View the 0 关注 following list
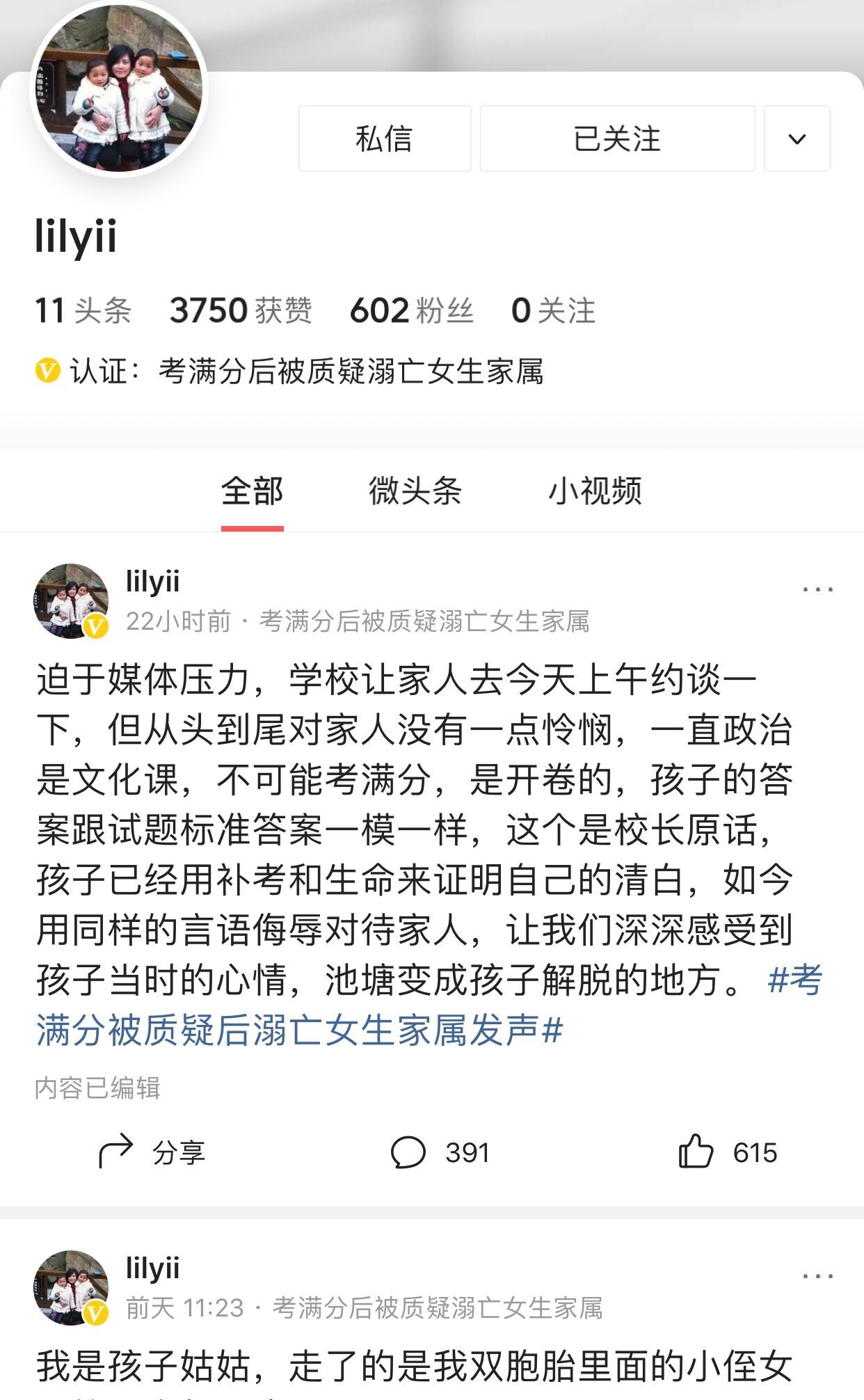The image size is (864, 1400). click(553, 310)
